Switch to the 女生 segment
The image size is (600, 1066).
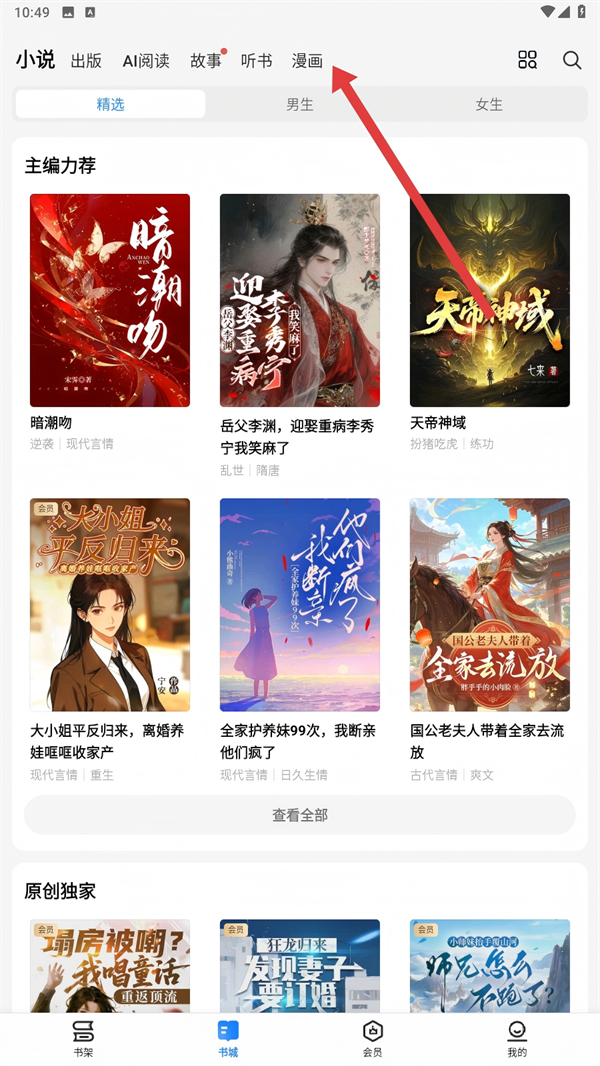coord(489,104)
